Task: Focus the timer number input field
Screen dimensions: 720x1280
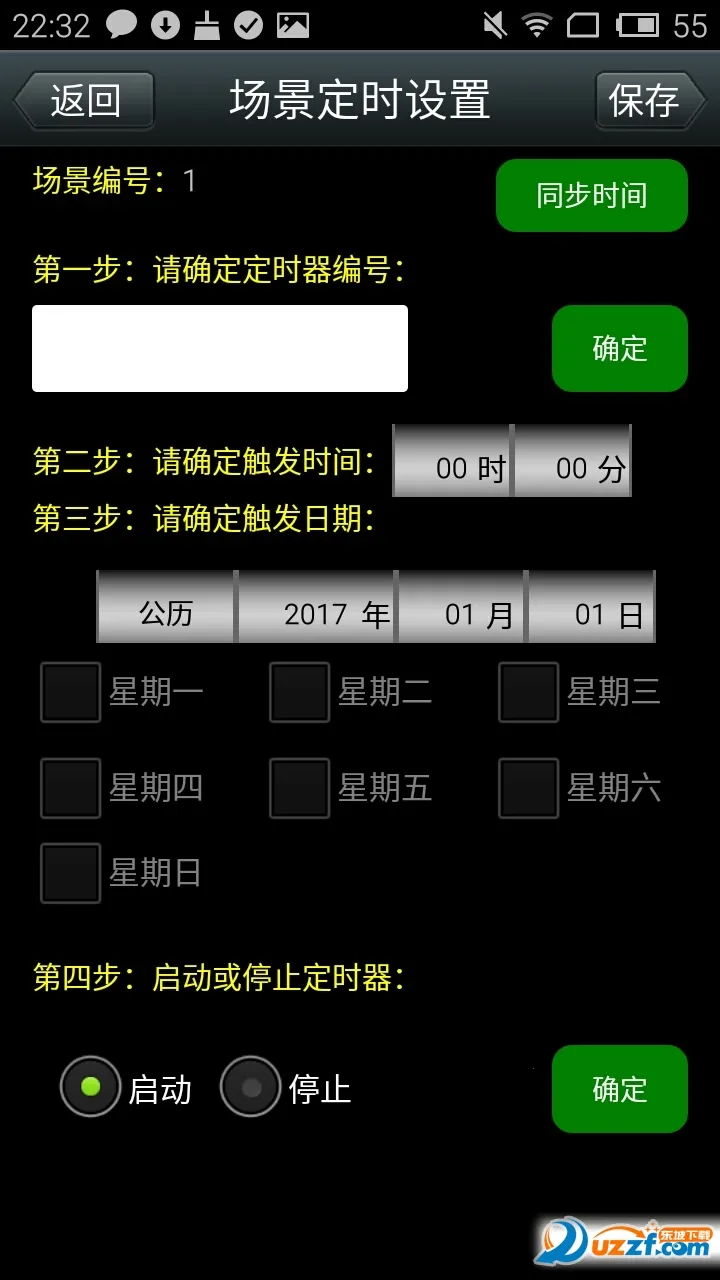Action: point(220,348)
